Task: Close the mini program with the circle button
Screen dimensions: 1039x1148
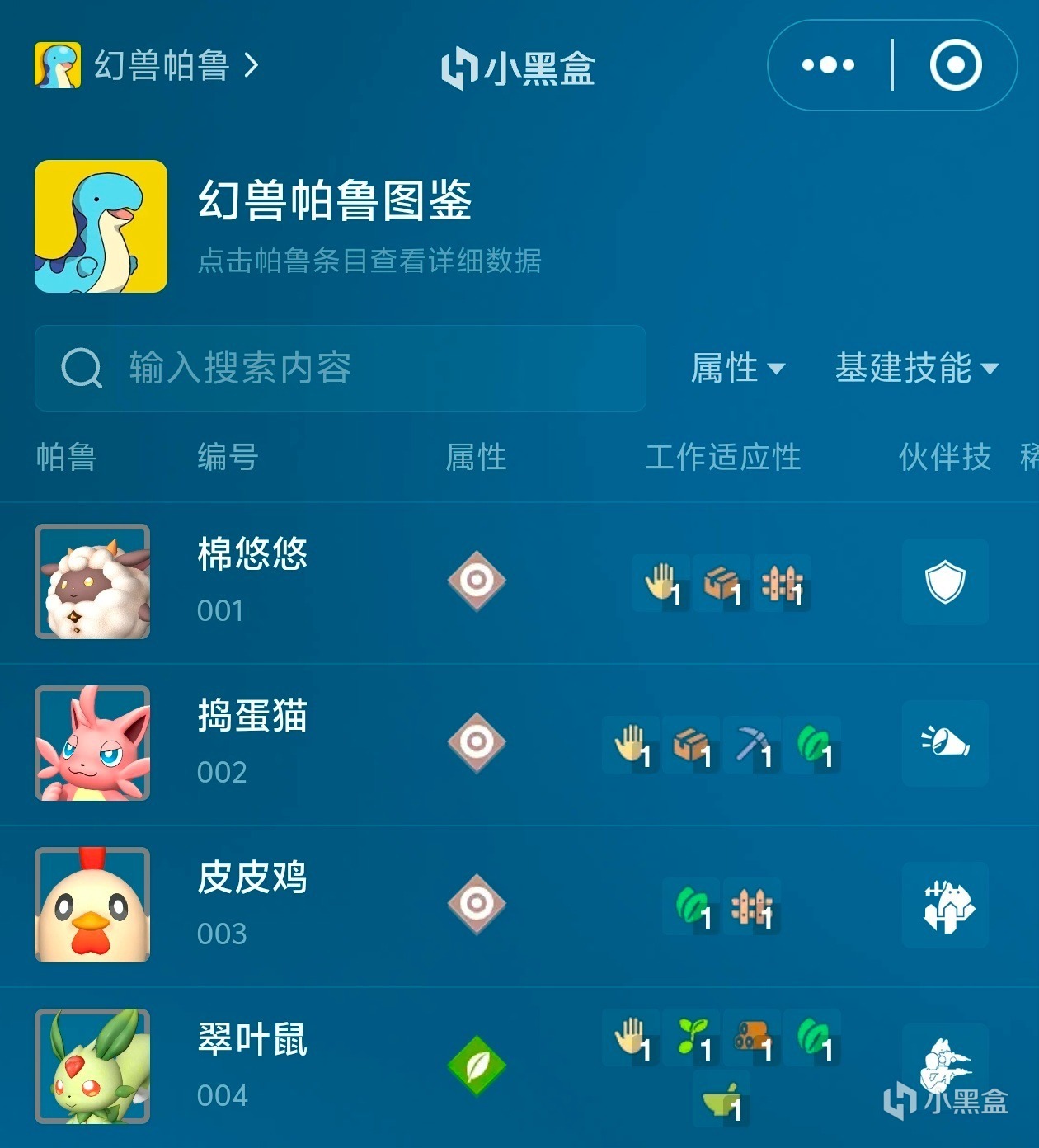Action: pyautogui.click(x=955, y=65)
